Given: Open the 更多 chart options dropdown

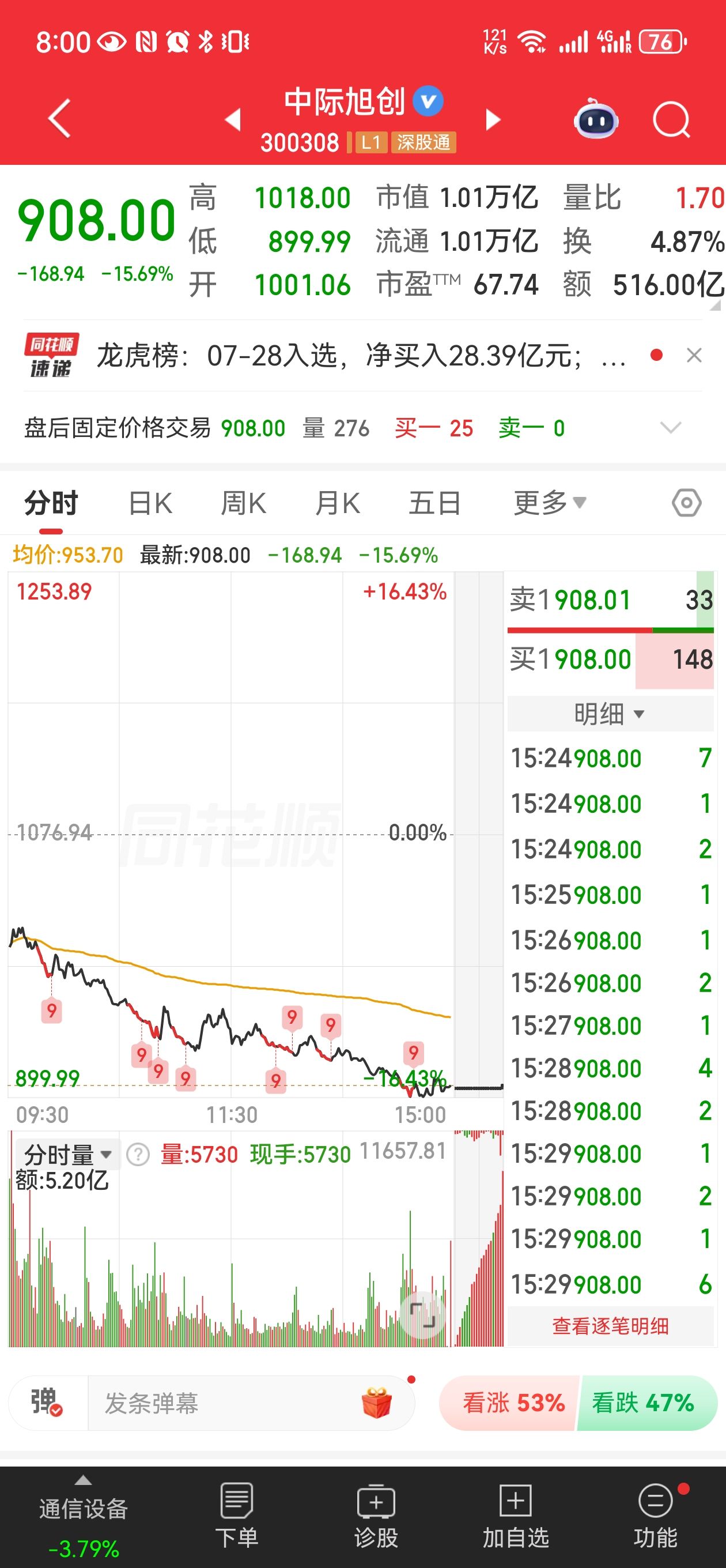Looking at the screenshot, I should pyautogui.click(x=550, y=503).
